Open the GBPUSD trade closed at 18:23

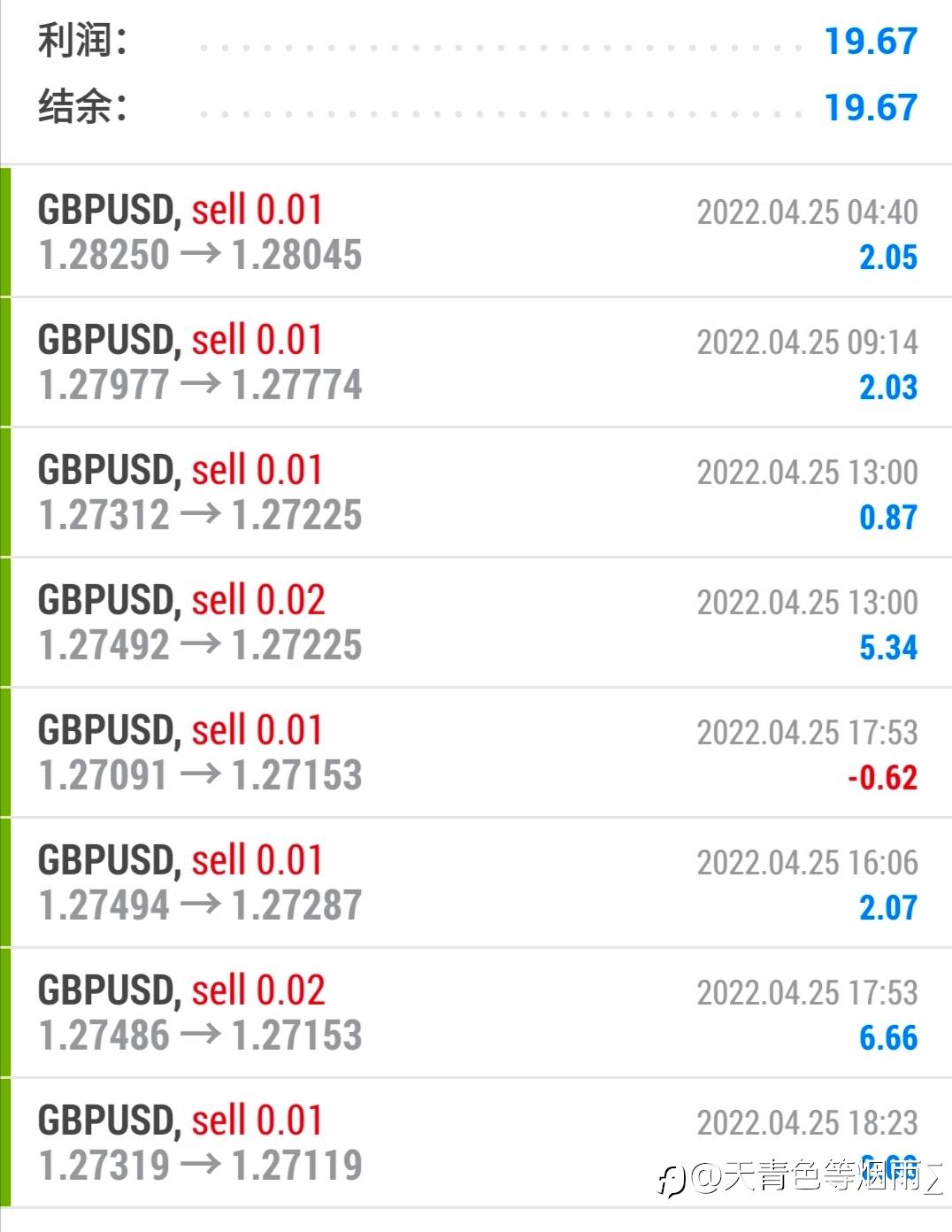pos(478,1142)
